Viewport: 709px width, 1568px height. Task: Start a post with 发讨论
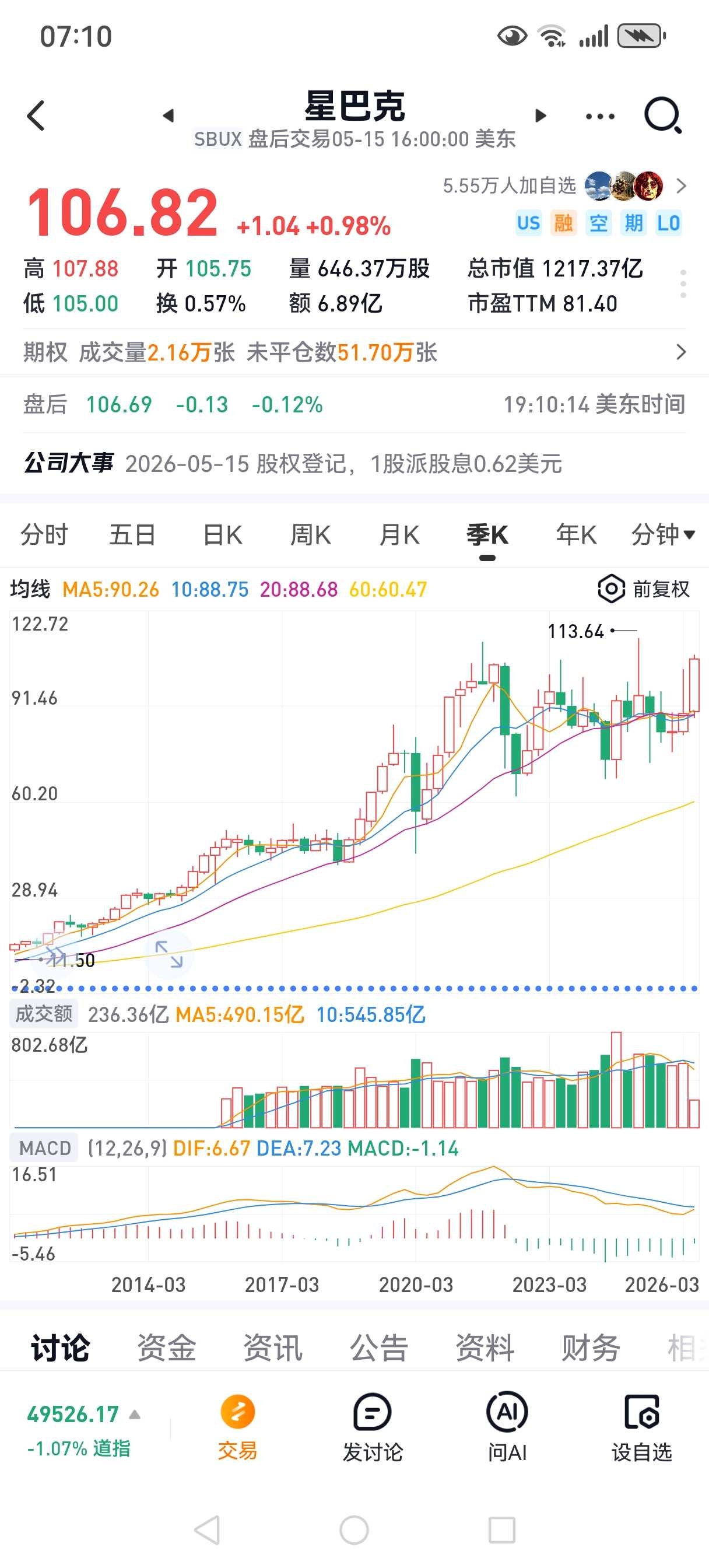click(373, 1428)
